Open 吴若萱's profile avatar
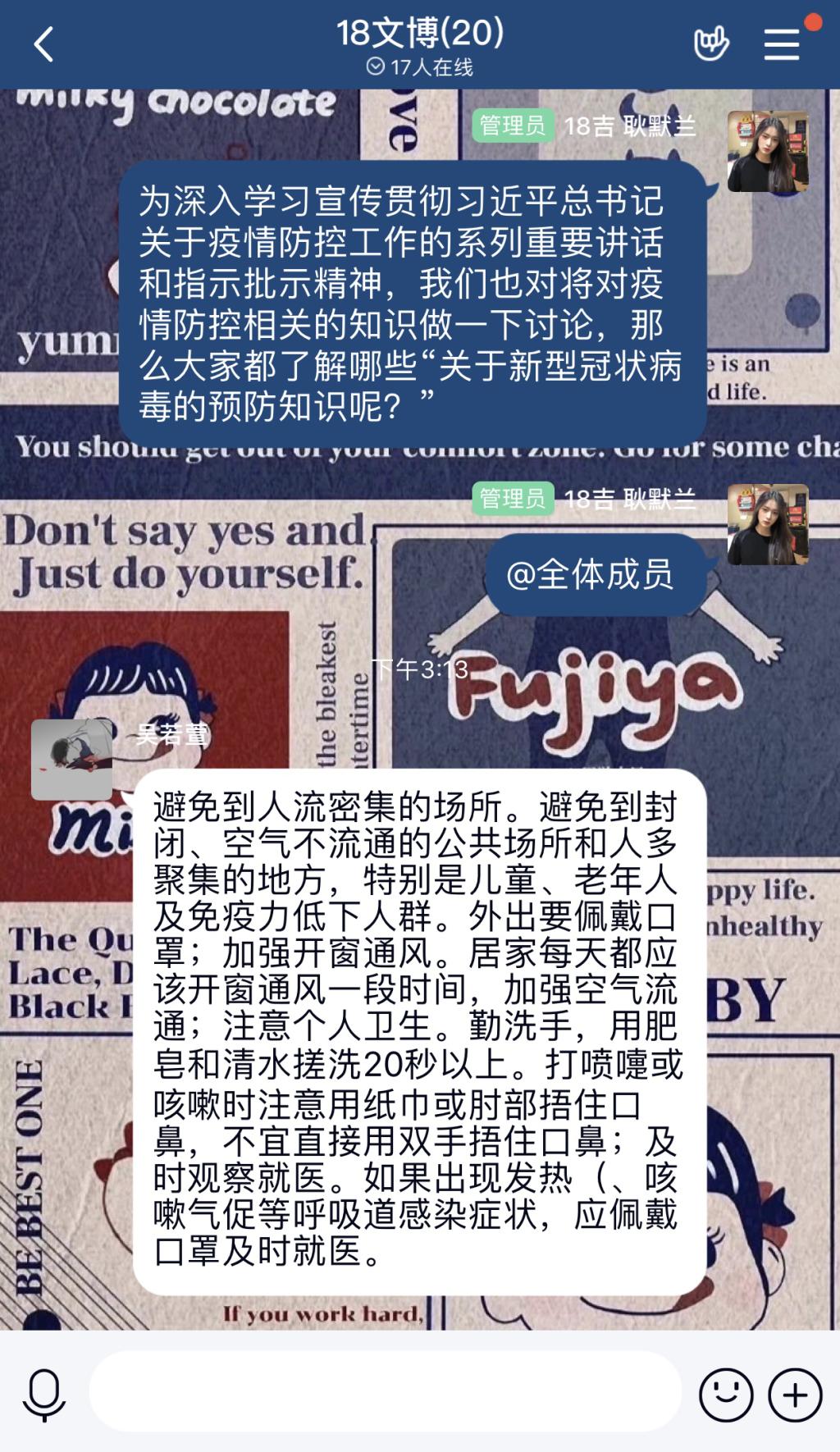Screen dimensions: 840x1452 (x=72, y=760)
